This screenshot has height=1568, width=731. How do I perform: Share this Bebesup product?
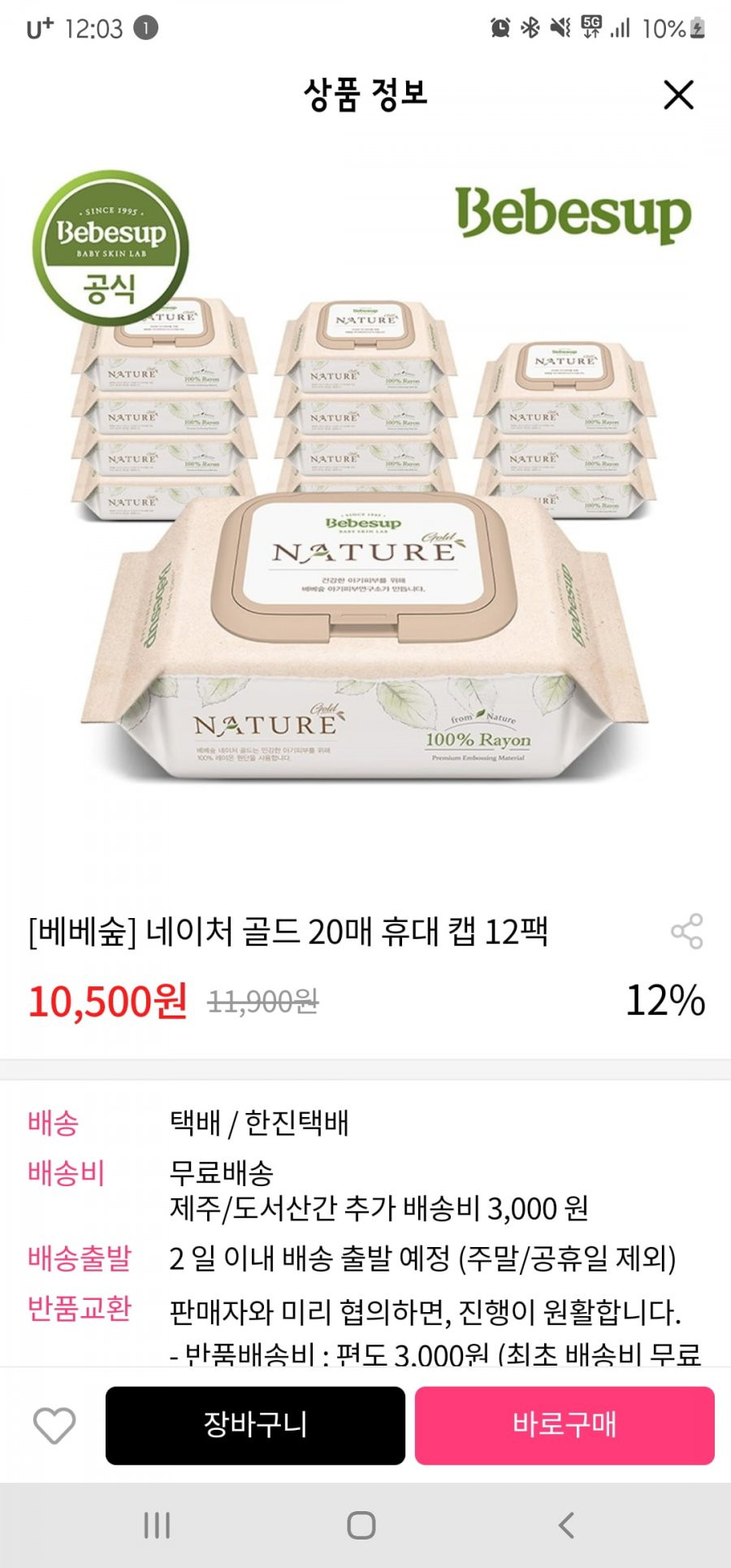pyautogui.click(x=686, y=931)
